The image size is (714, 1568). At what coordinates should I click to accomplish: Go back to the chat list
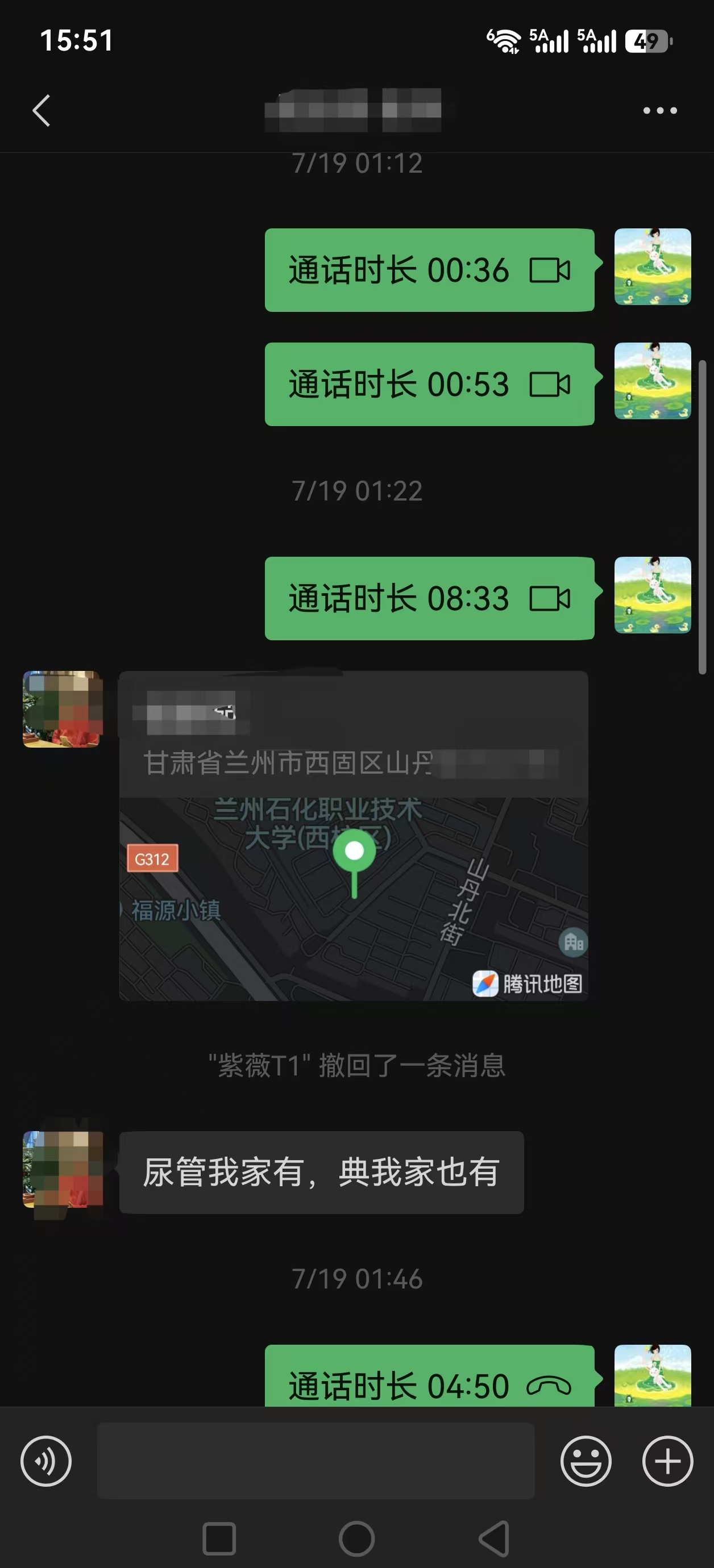41,111
